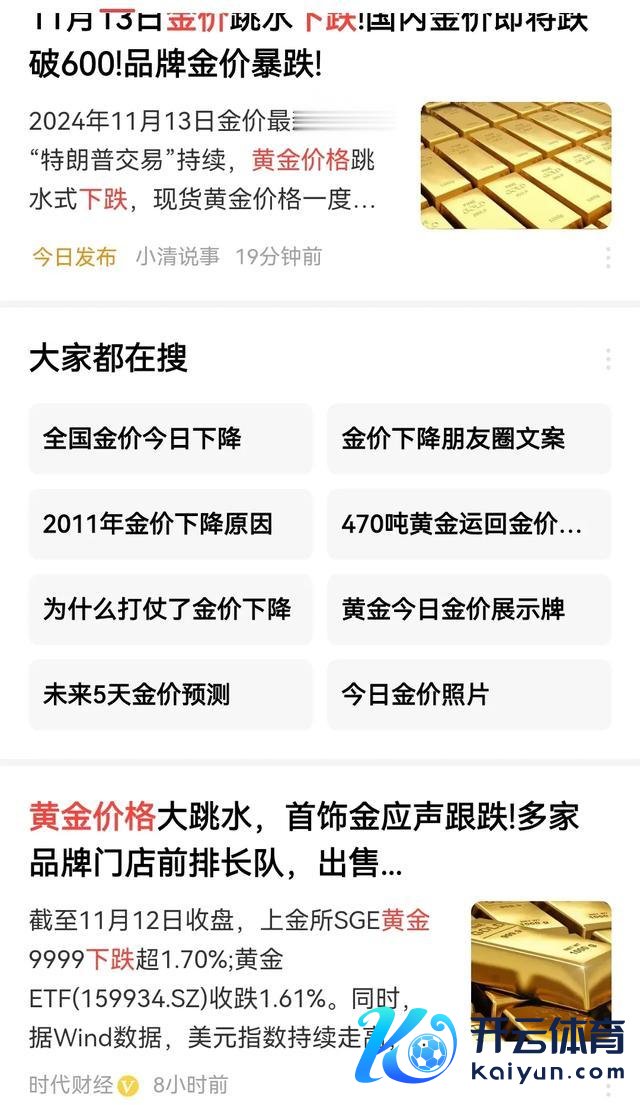
Task: Choose the 470吨黄金运回金价 search suggestion
Action: (468, 524)
